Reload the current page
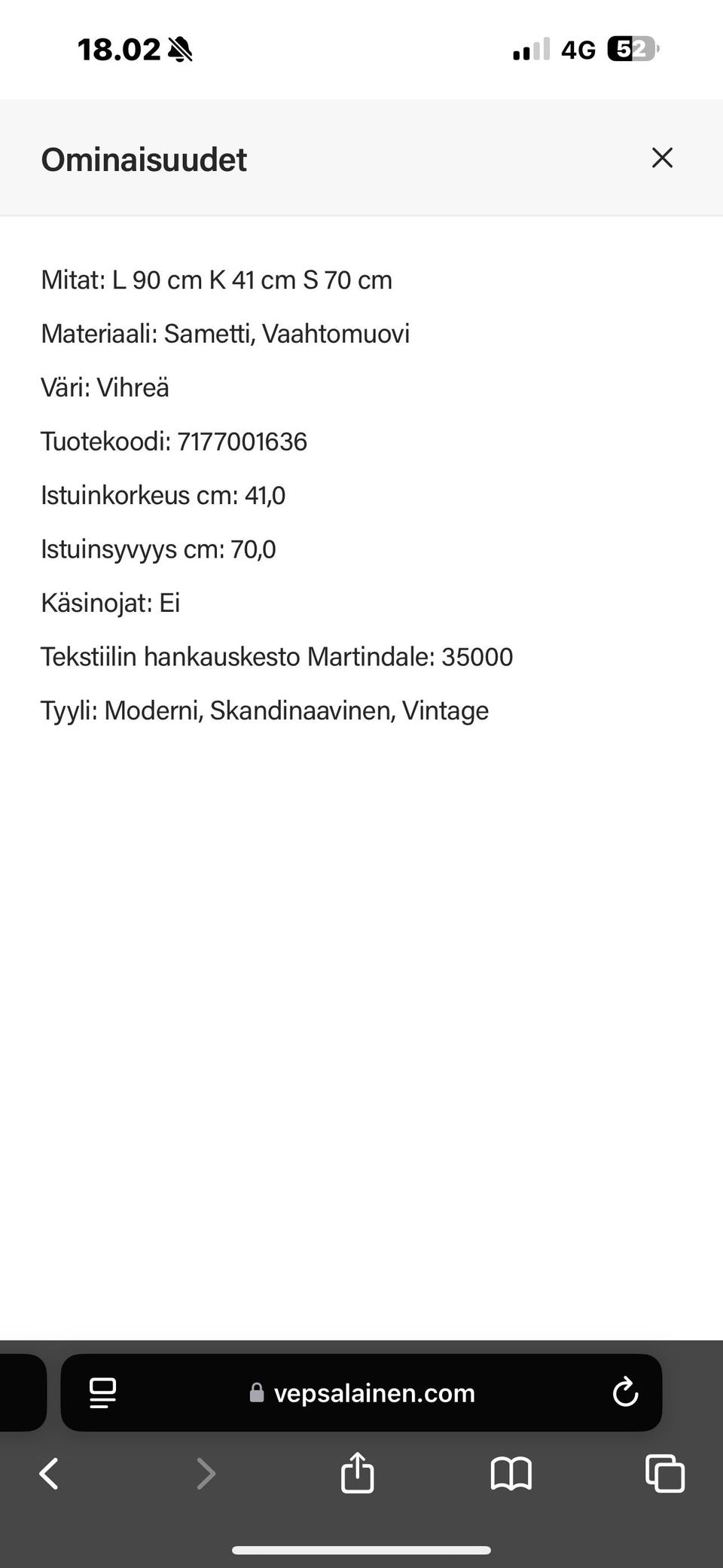The width and height of the screenshot is (723, 1568). pos(625,1392)
